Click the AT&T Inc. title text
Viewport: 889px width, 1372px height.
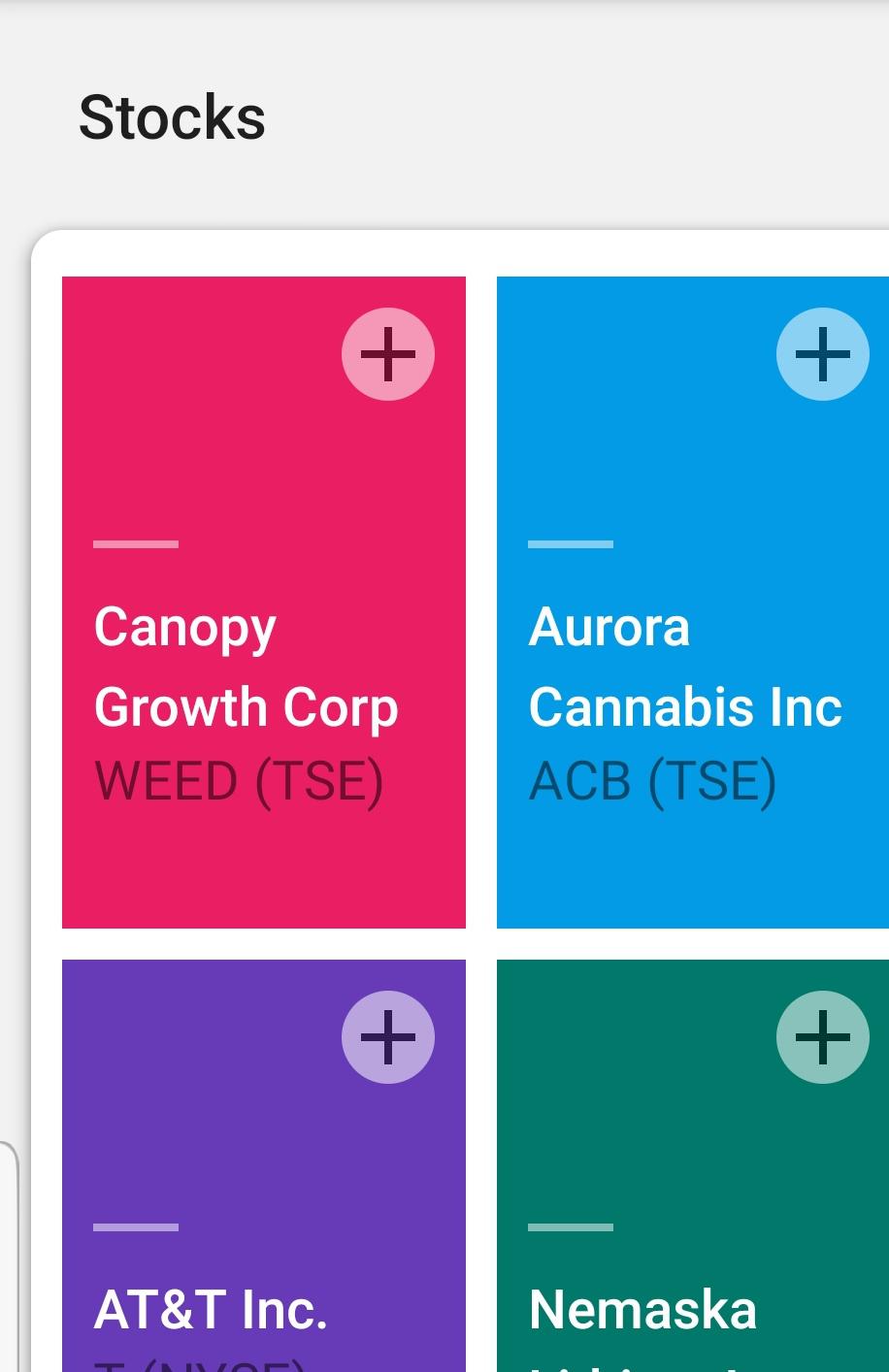[x=211, y=1309]
